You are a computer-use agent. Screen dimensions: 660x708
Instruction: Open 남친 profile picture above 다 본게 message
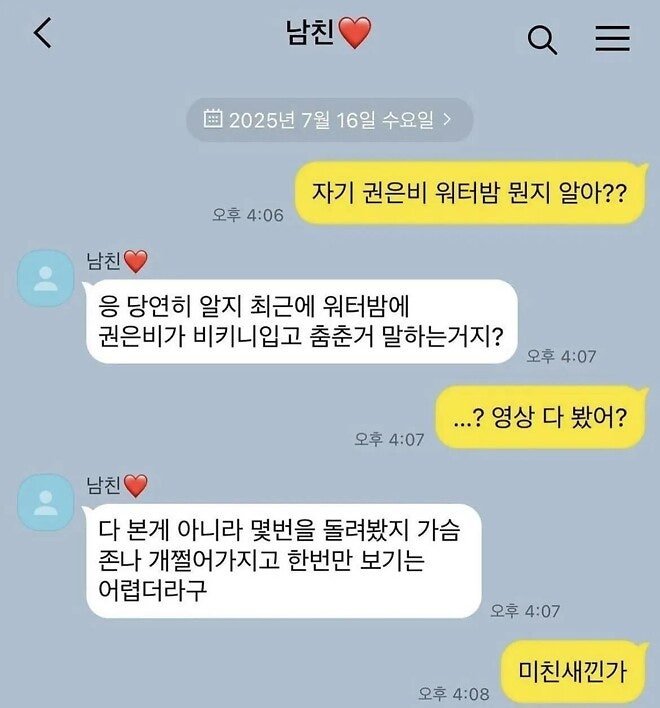[x=46, y=502]
